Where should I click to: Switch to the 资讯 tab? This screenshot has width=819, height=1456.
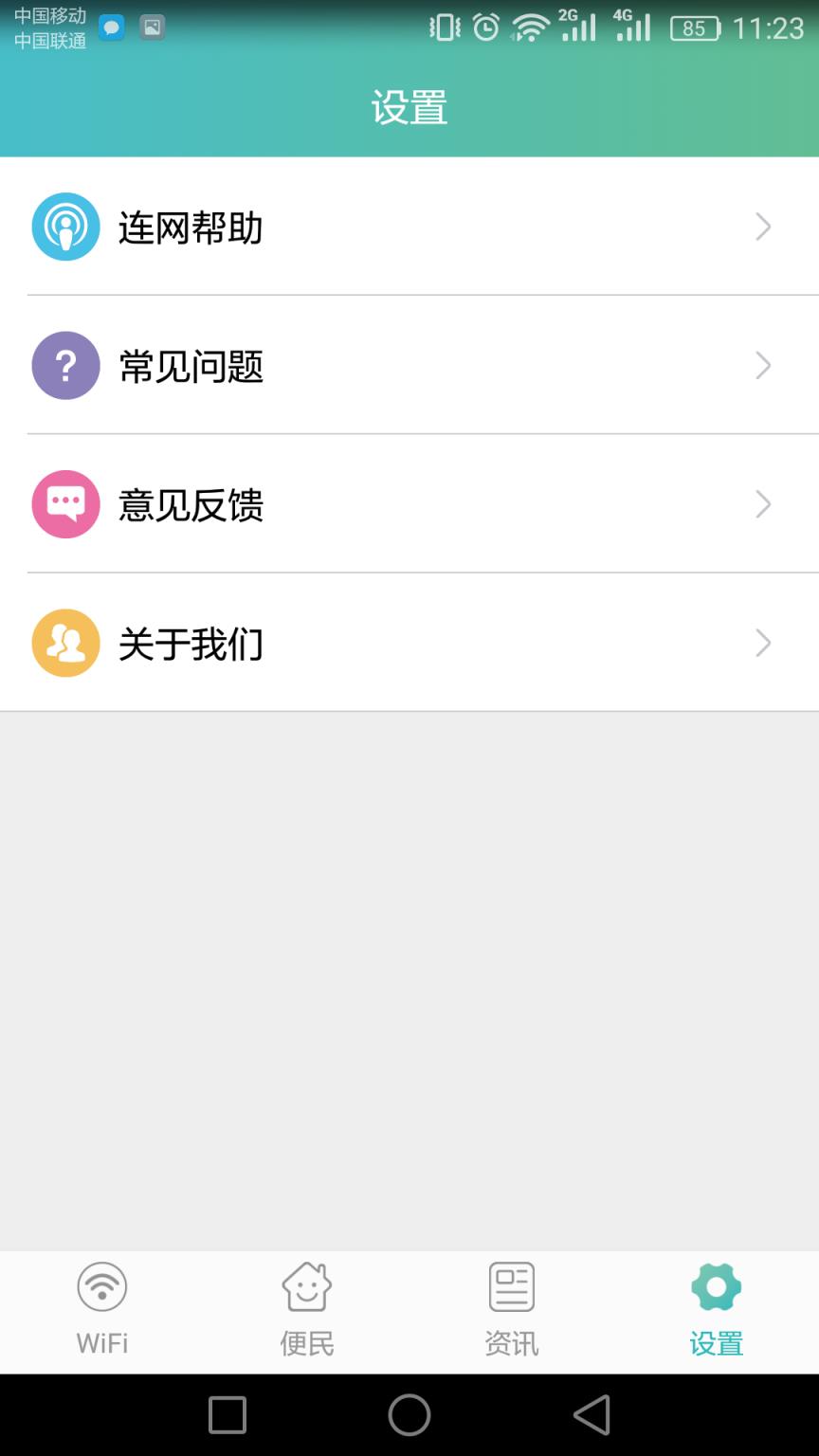(511, 1313)
